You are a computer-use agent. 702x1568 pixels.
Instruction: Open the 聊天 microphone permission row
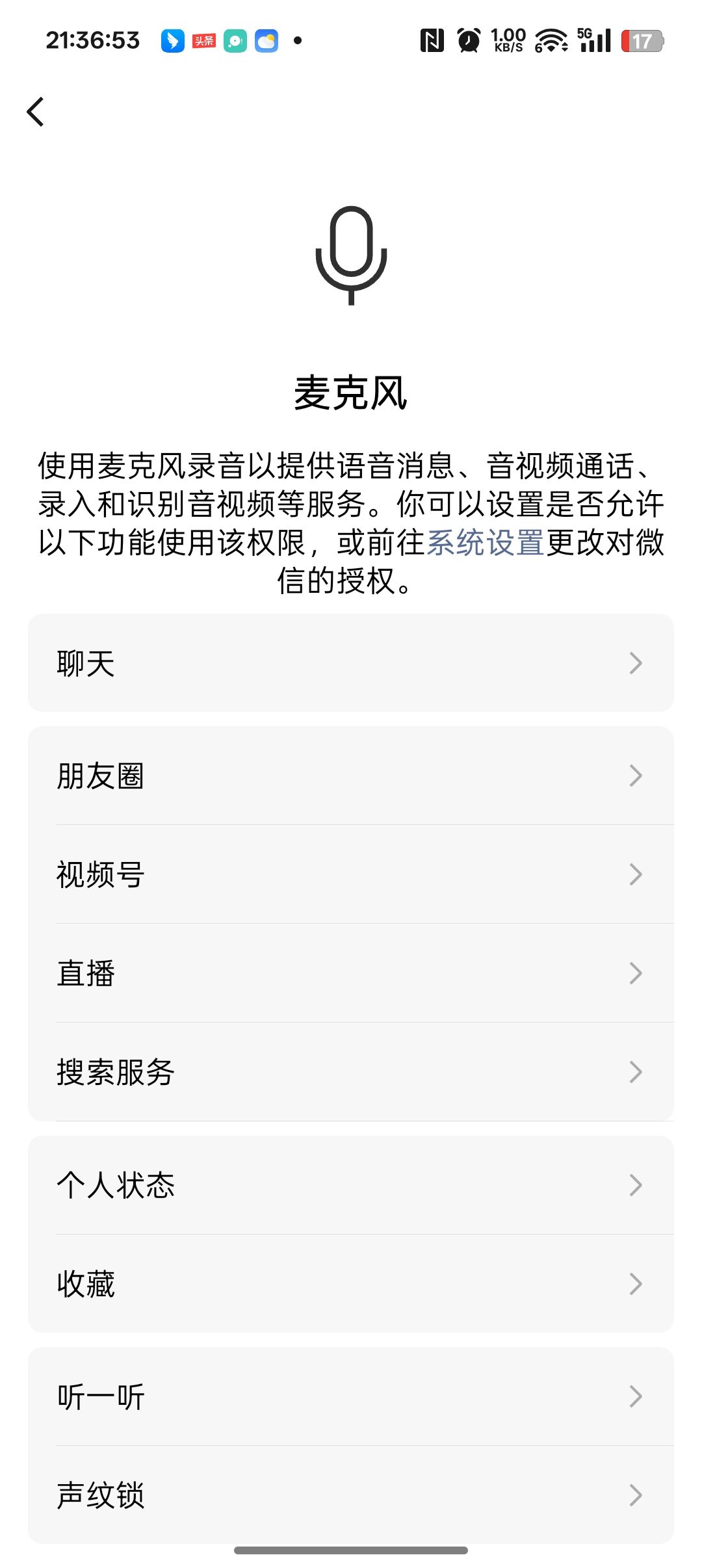(x=351, y=663)
